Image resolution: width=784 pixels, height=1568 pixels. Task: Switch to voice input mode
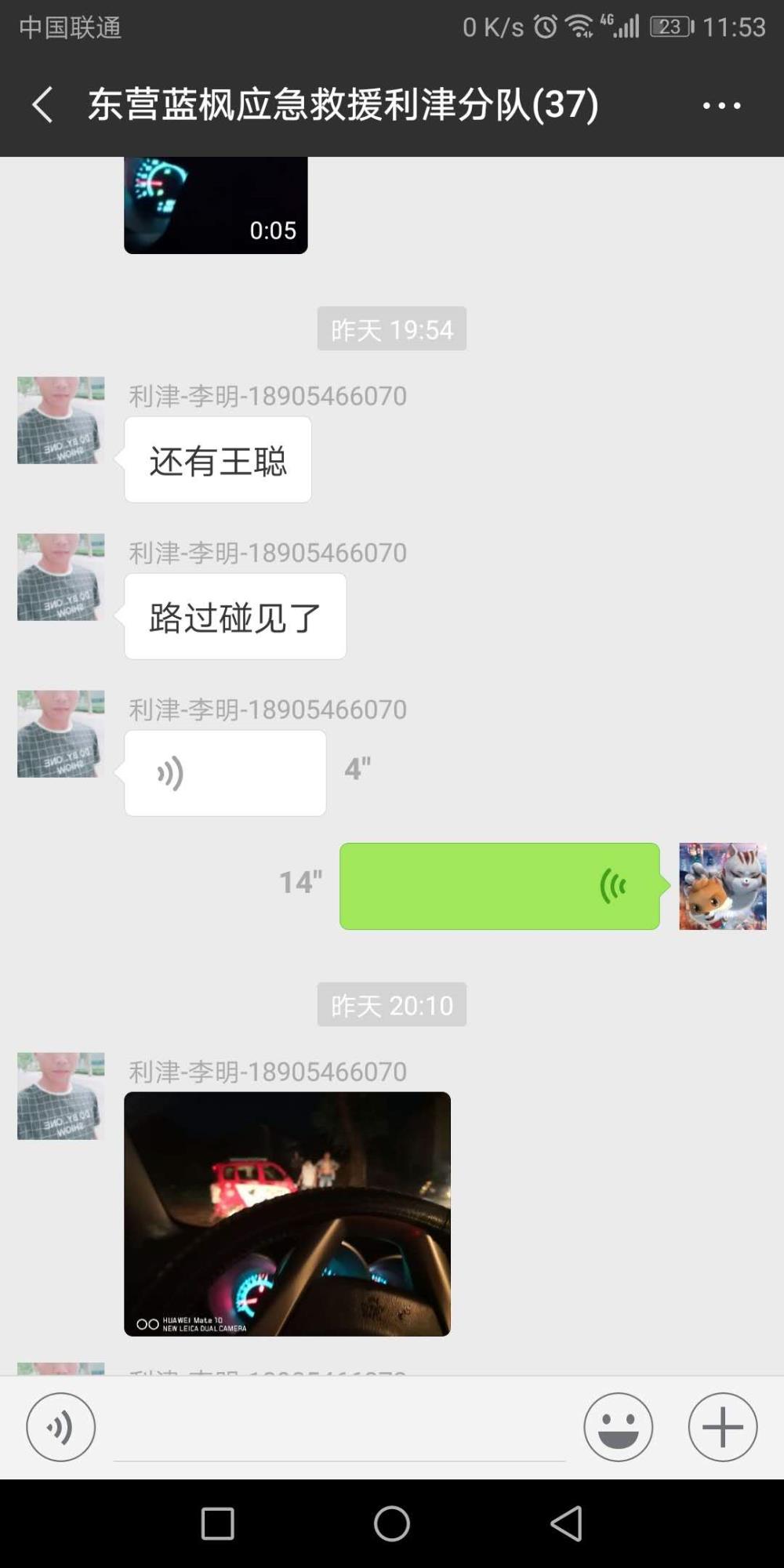(x=61, y=1427)
